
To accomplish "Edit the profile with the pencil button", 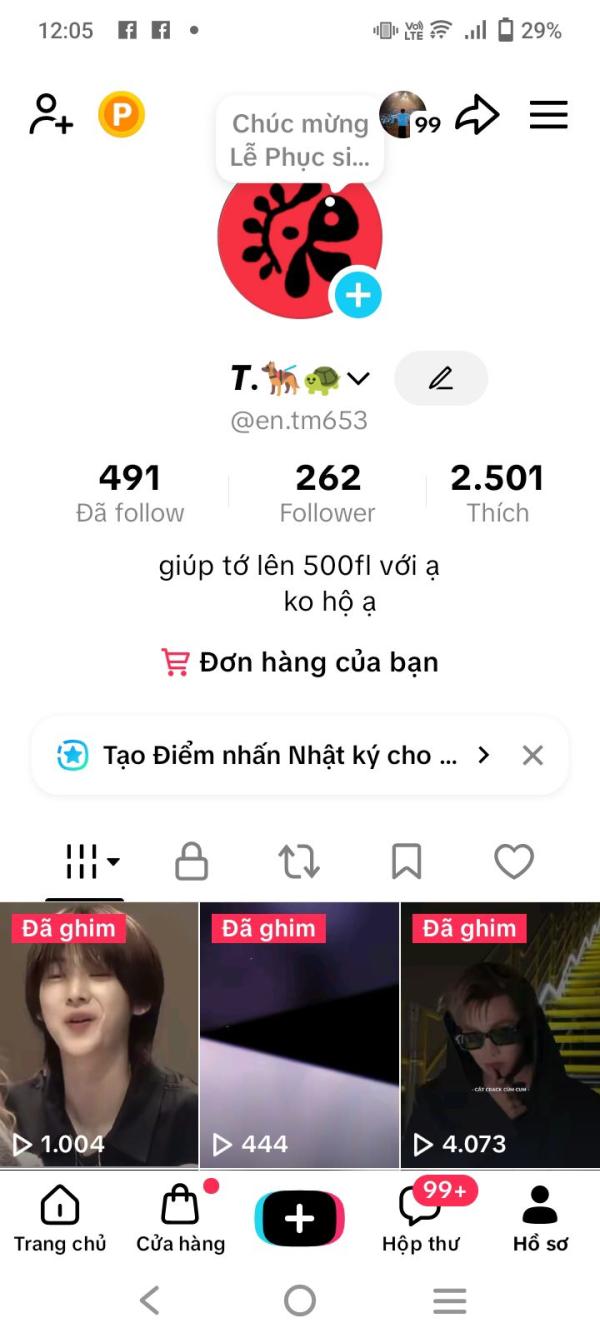I will [x=441, y=378].
